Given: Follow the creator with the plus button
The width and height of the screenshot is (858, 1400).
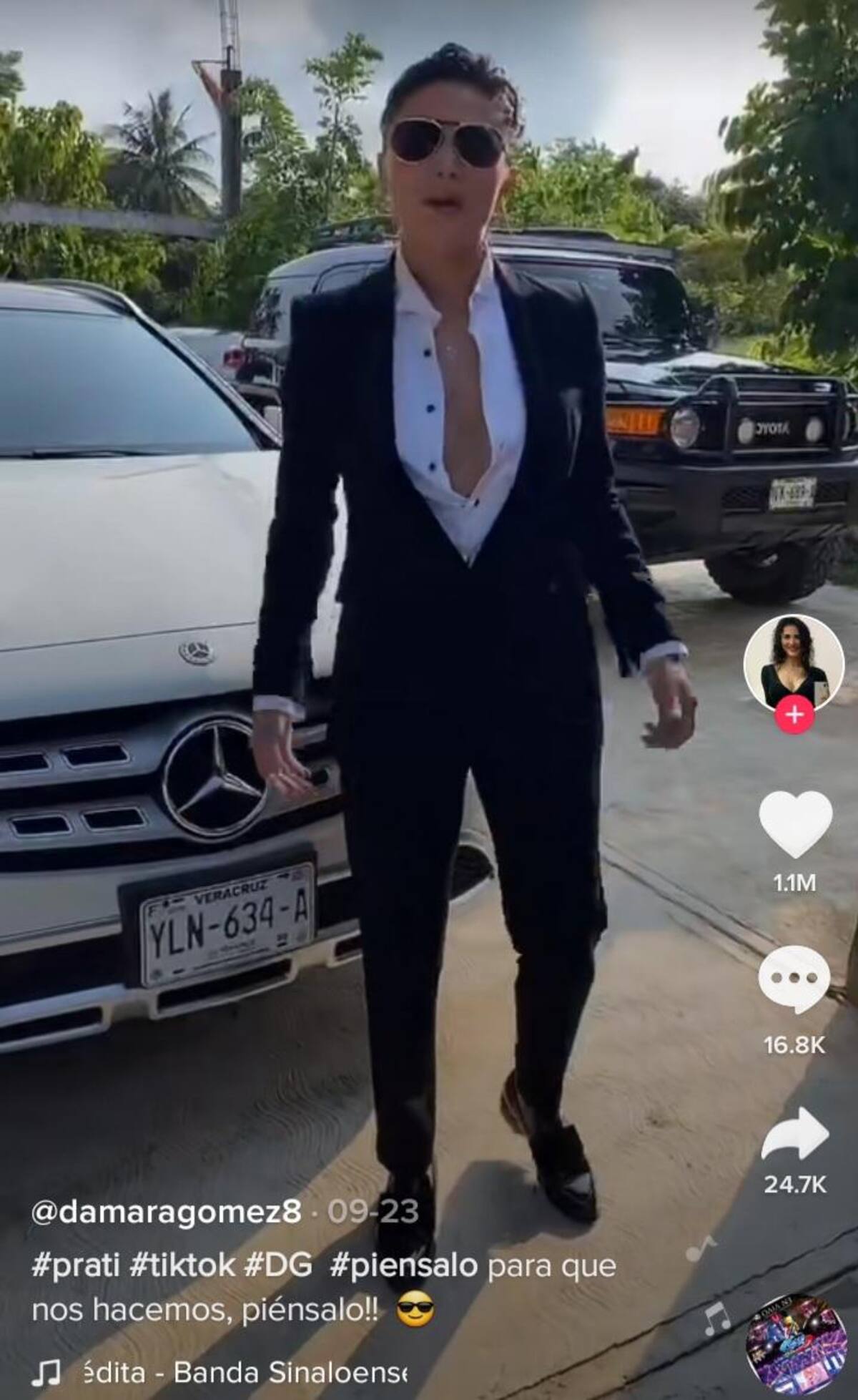Looking at the screenshot, I should (x=794, y=714).
